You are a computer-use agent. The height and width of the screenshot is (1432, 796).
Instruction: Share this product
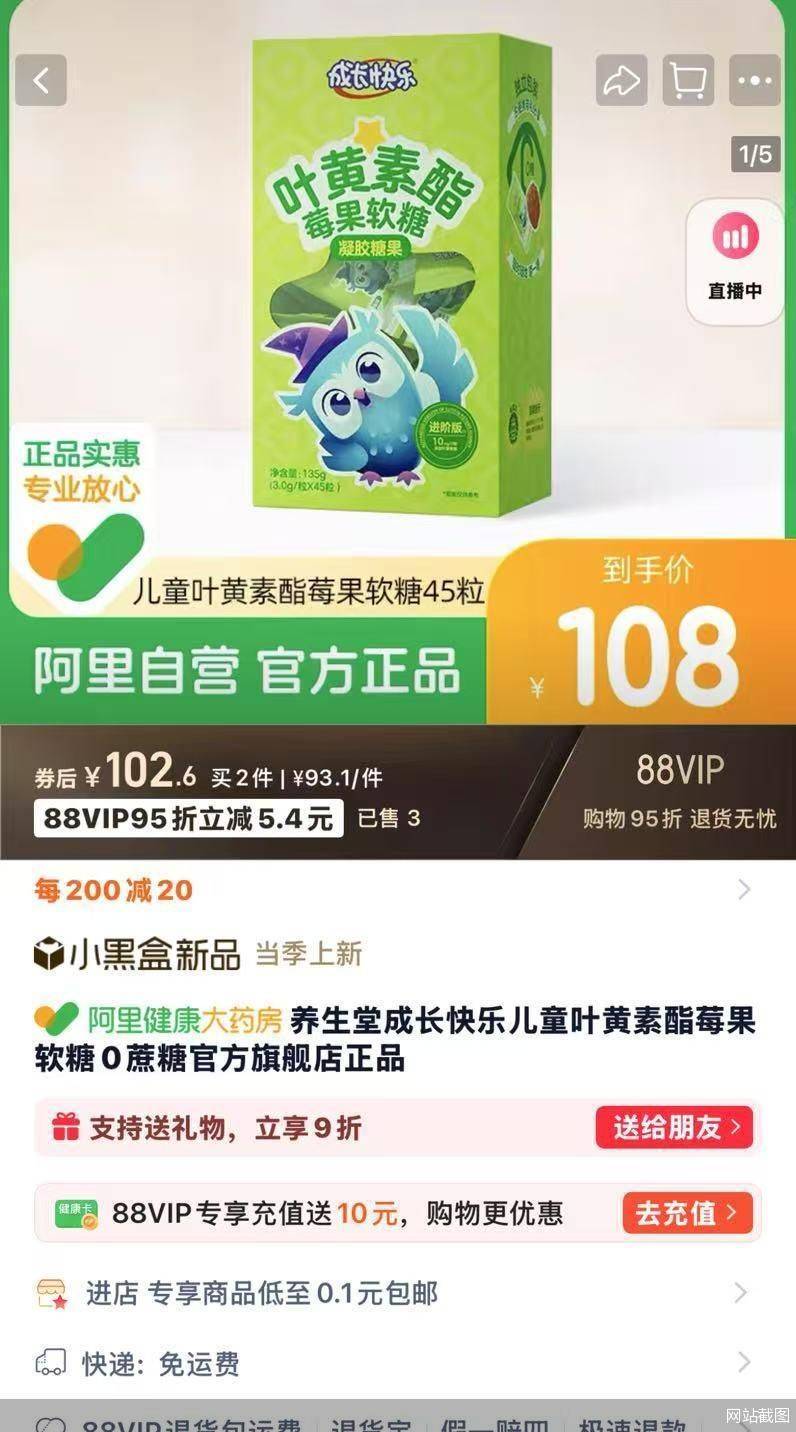click(x=622, y=80)
